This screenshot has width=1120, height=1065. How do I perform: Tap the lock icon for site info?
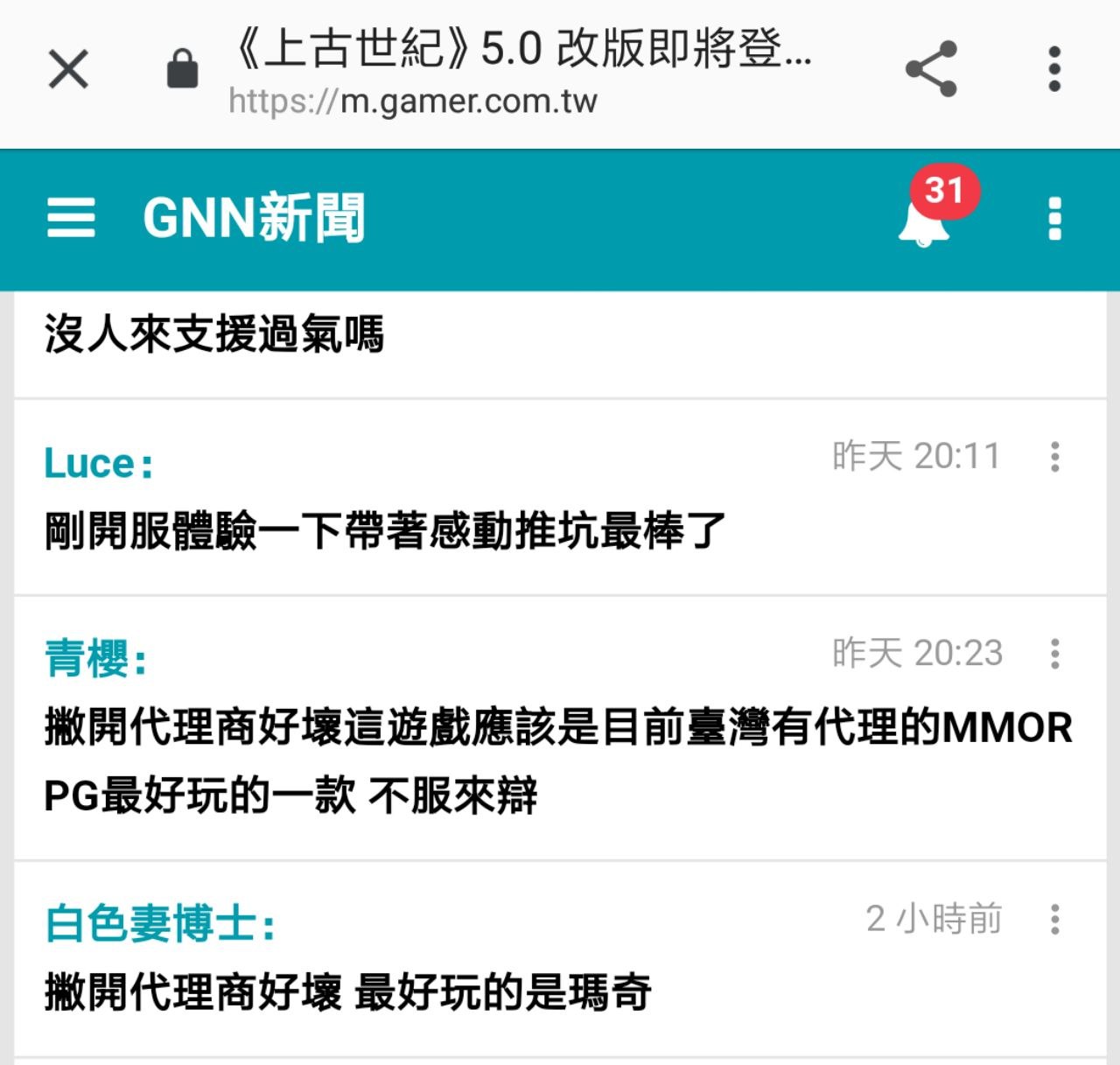tap(182, 69)
